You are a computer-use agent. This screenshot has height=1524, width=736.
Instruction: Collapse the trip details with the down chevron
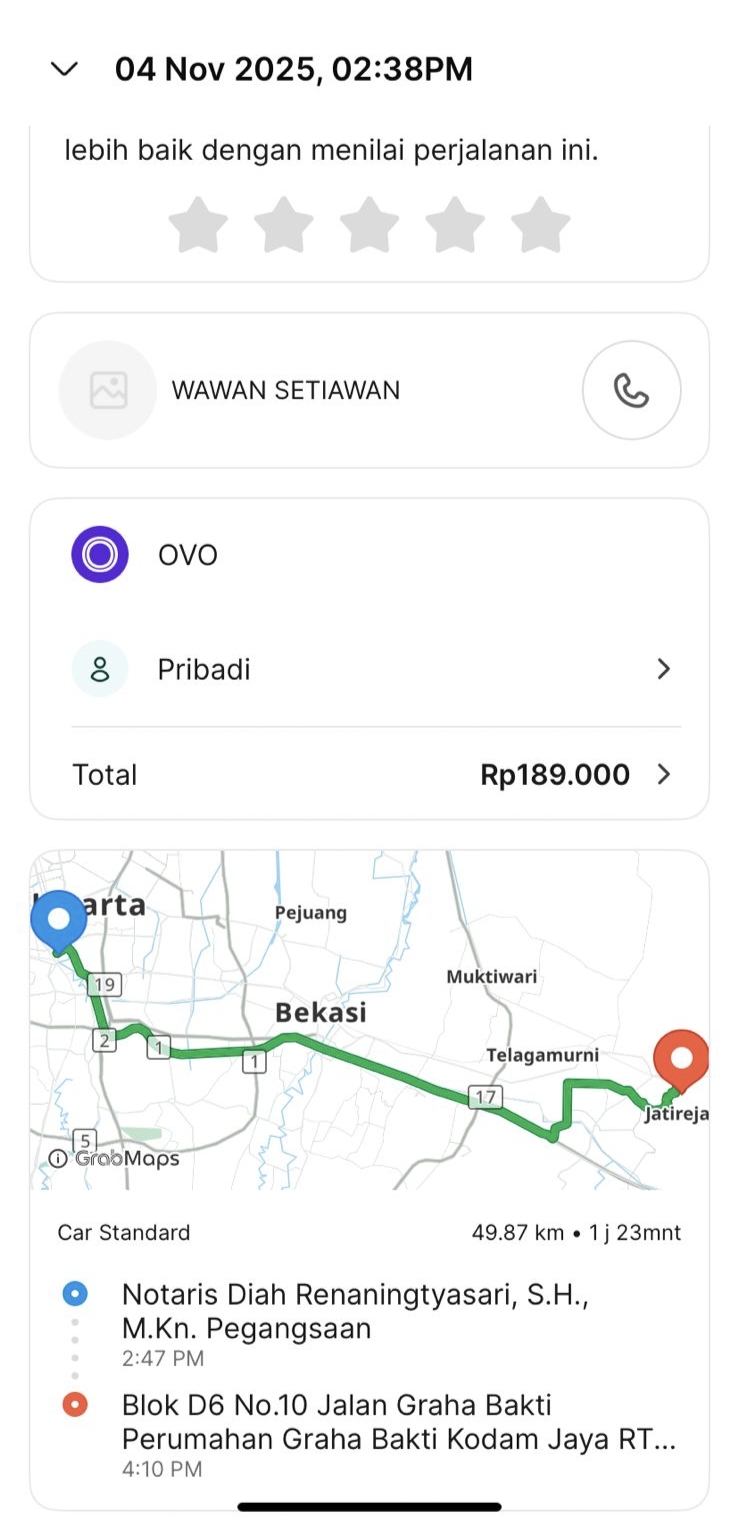(64, 69)
